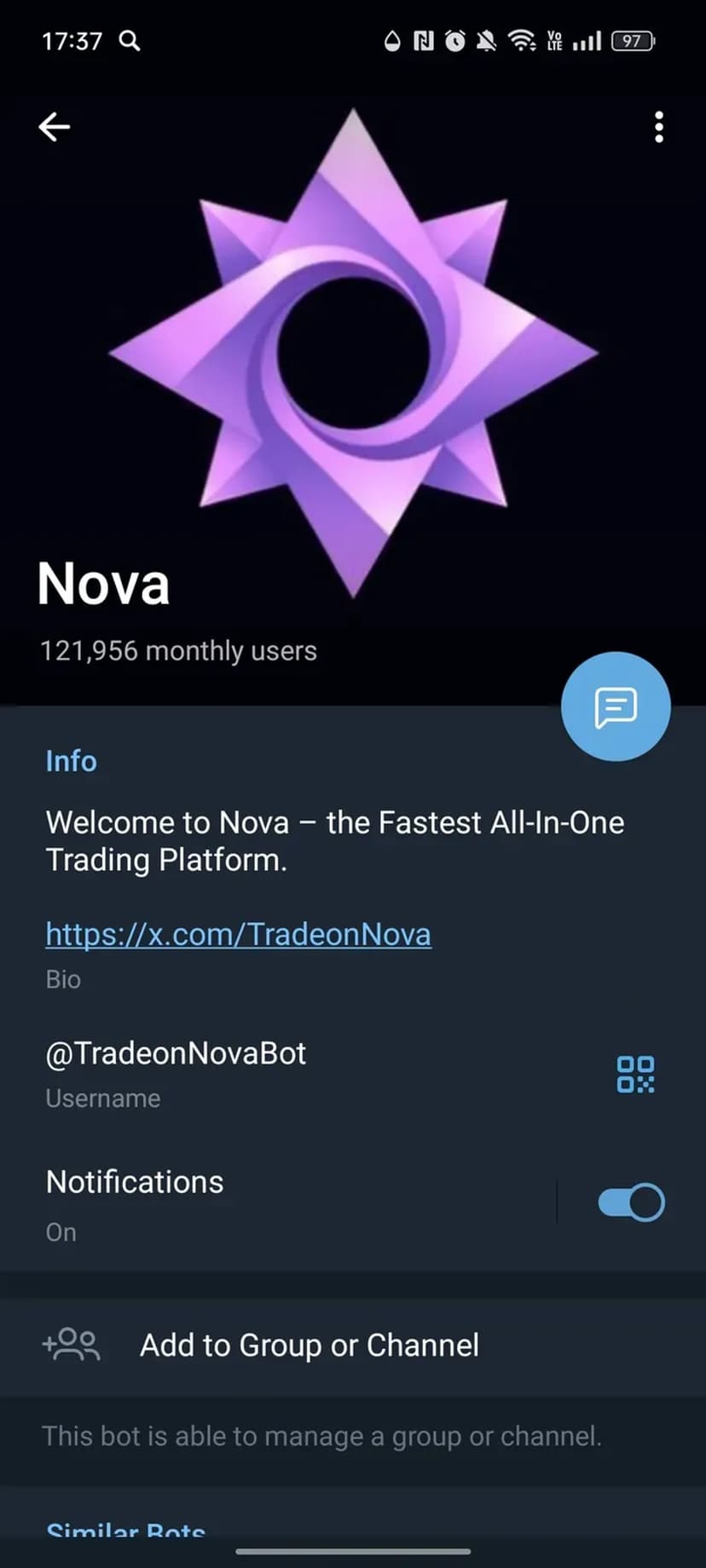Go back using the arrow icon
This screenshot has width=706, height=1568.
(x=54, y=127)
